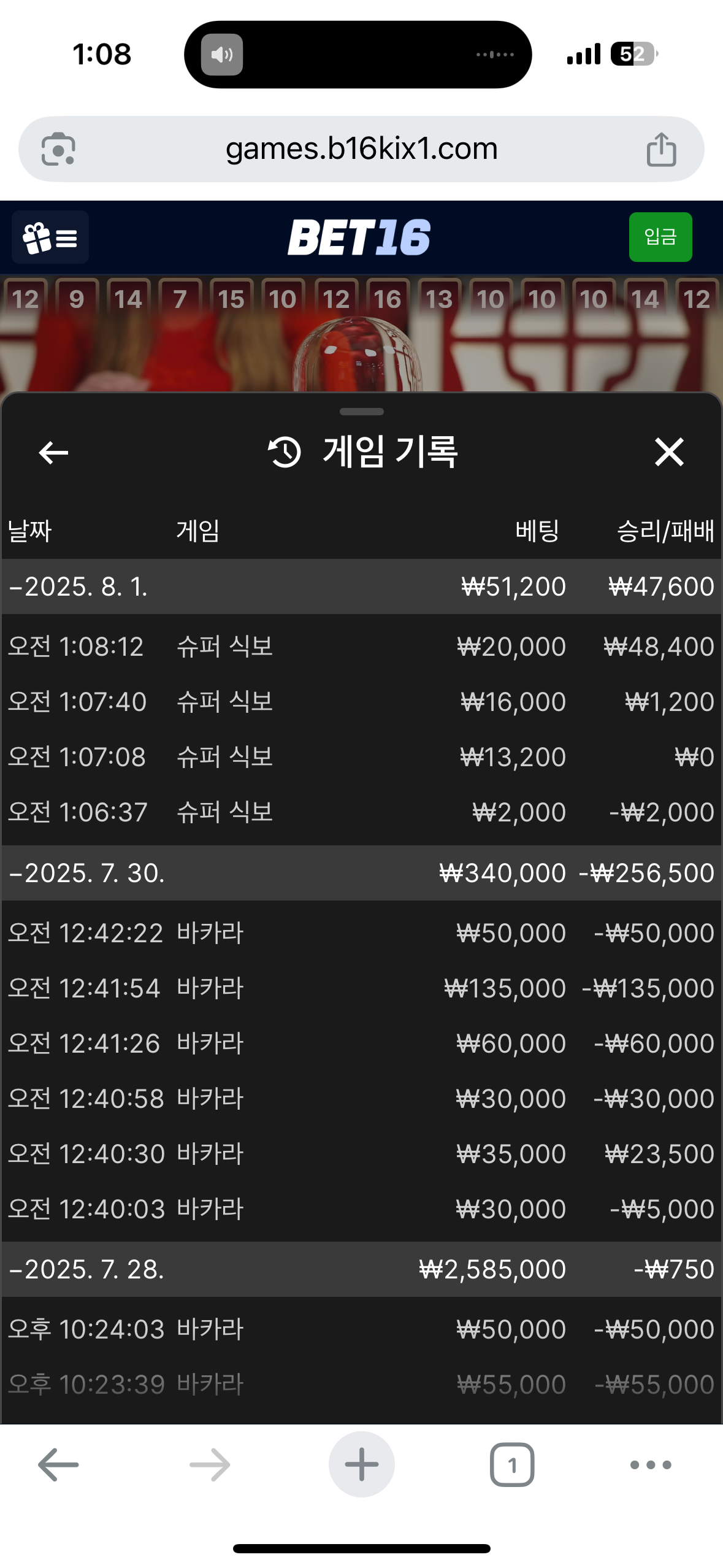Open the camera search icon in address bar

point(58,149)
